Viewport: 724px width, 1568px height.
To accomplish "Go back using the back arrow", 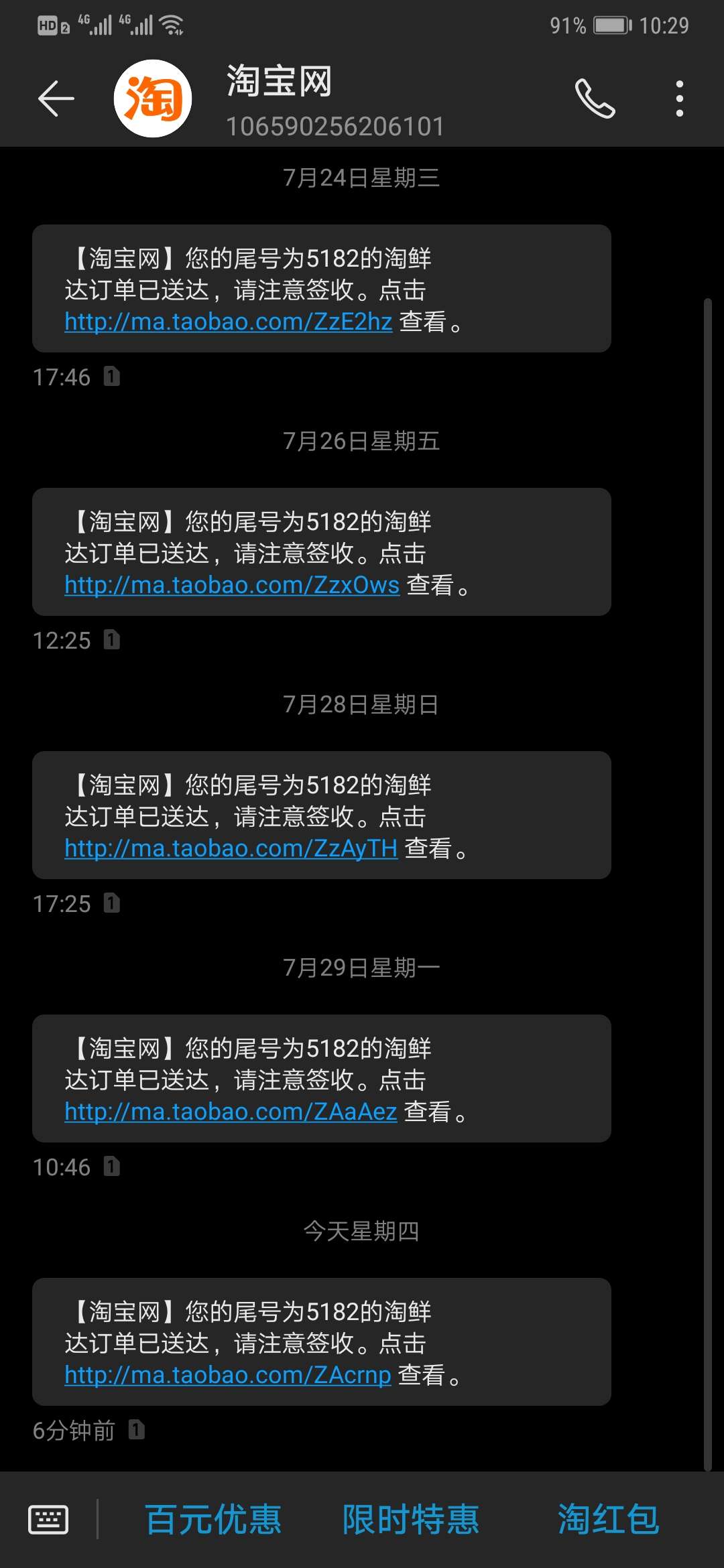I will tap(56, 99).
